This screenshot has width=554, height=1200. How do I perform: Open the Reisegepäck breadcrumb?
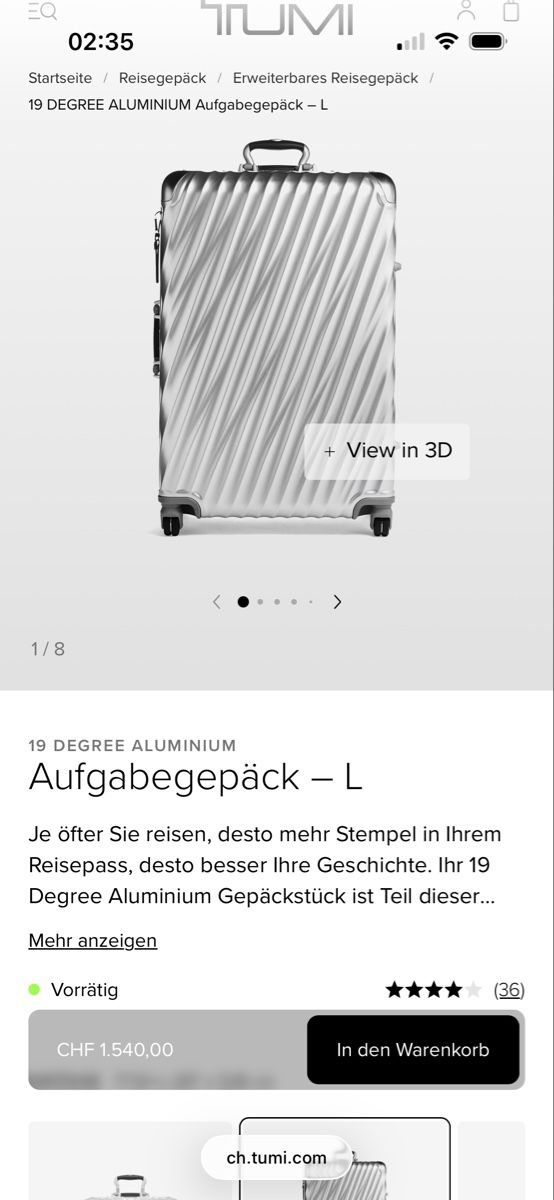[x=162, y=78]
